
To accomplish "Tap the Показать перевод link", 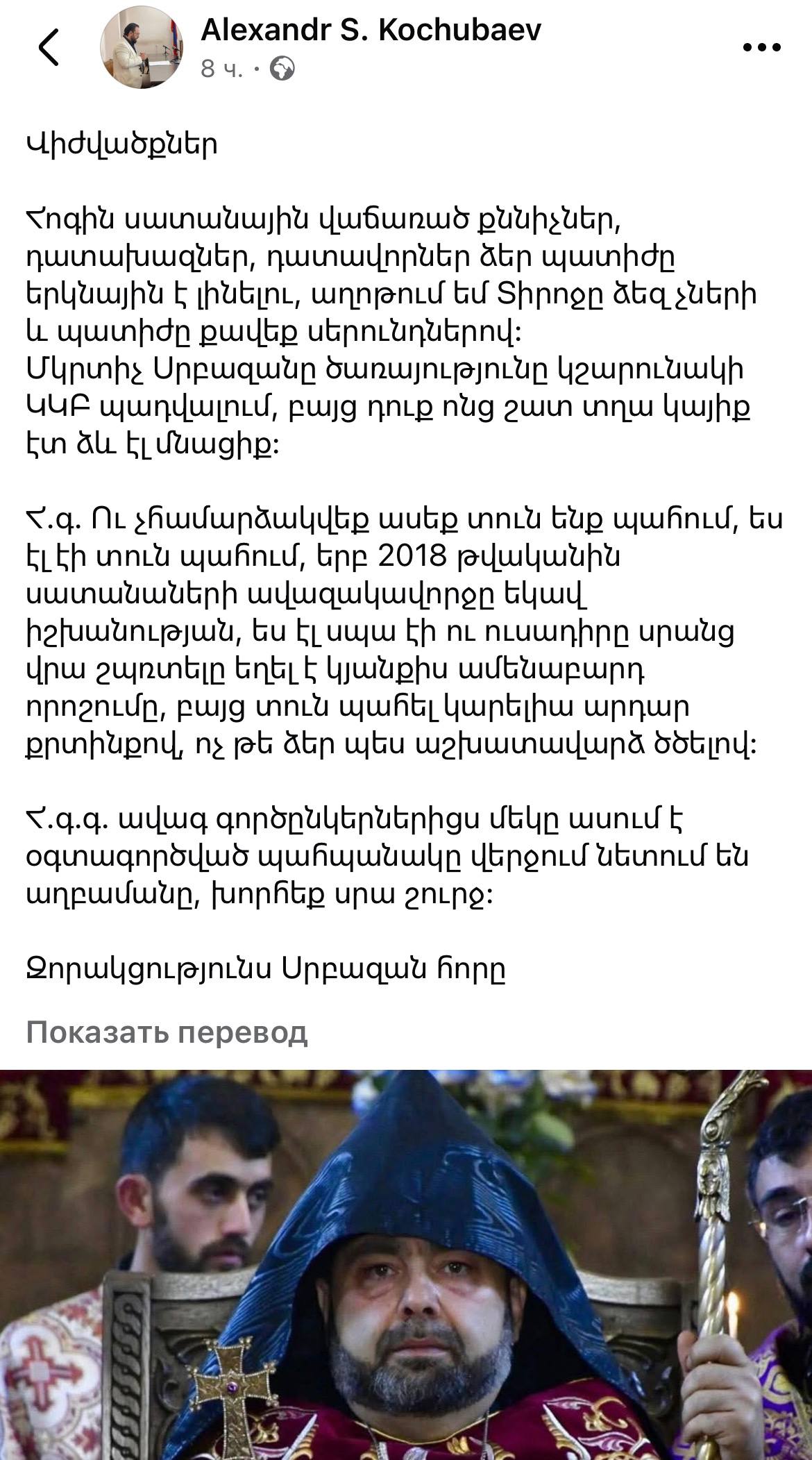I will click(x=167, y=1032).
